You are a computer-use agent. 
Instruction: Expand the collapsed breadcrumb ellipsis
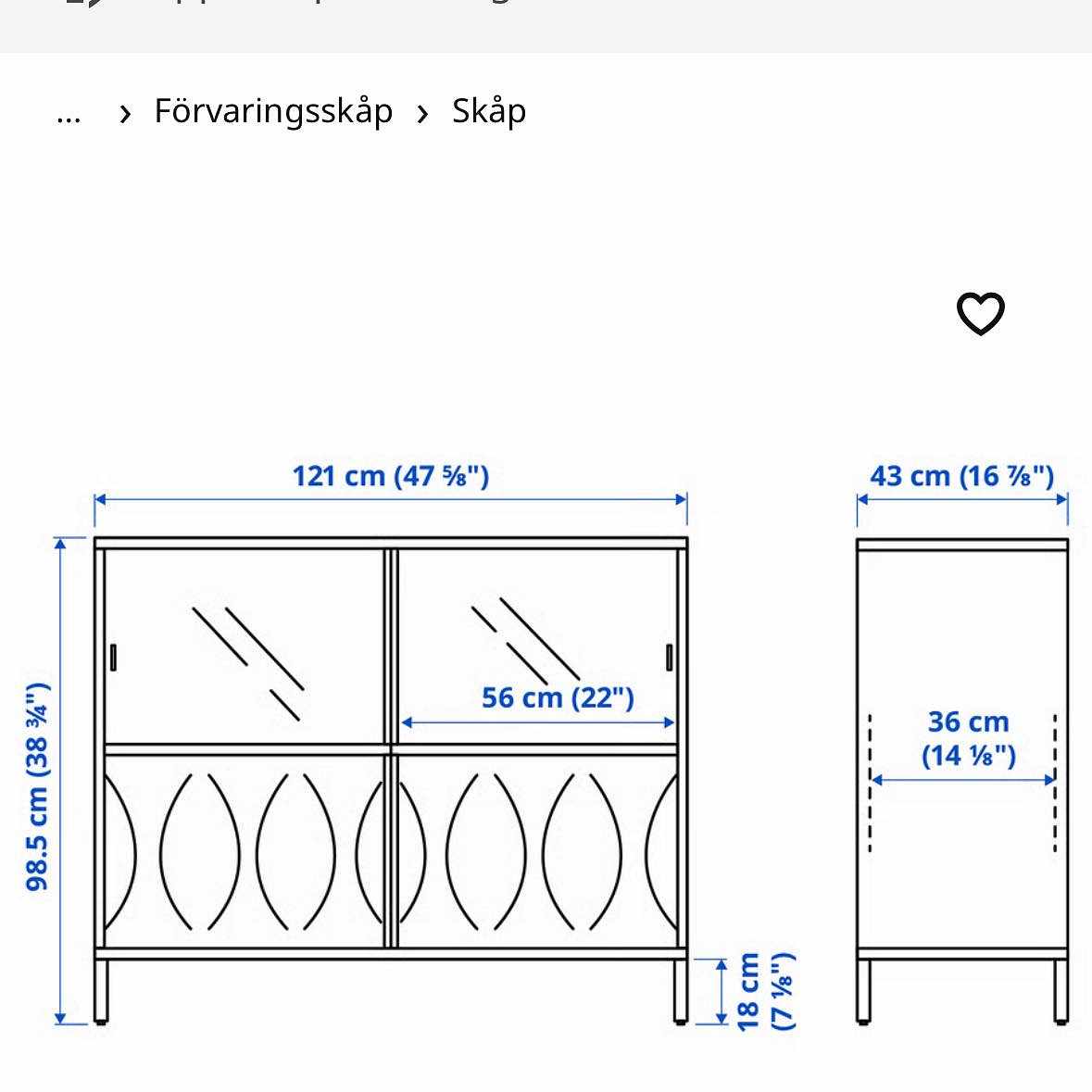coord(69,113)
